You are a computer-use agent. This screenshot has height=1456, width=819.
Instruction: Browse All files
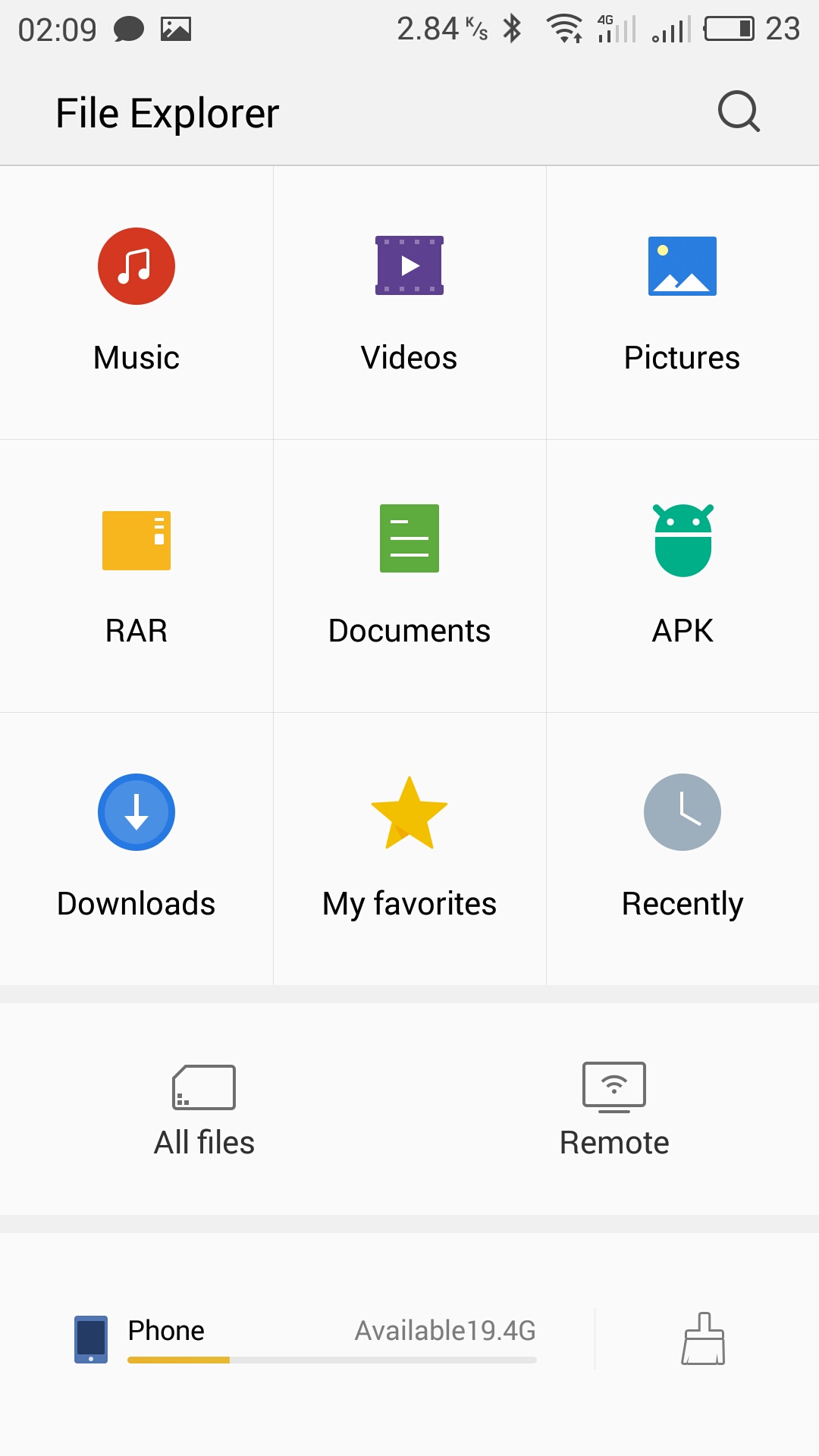tap(205, 1110)
